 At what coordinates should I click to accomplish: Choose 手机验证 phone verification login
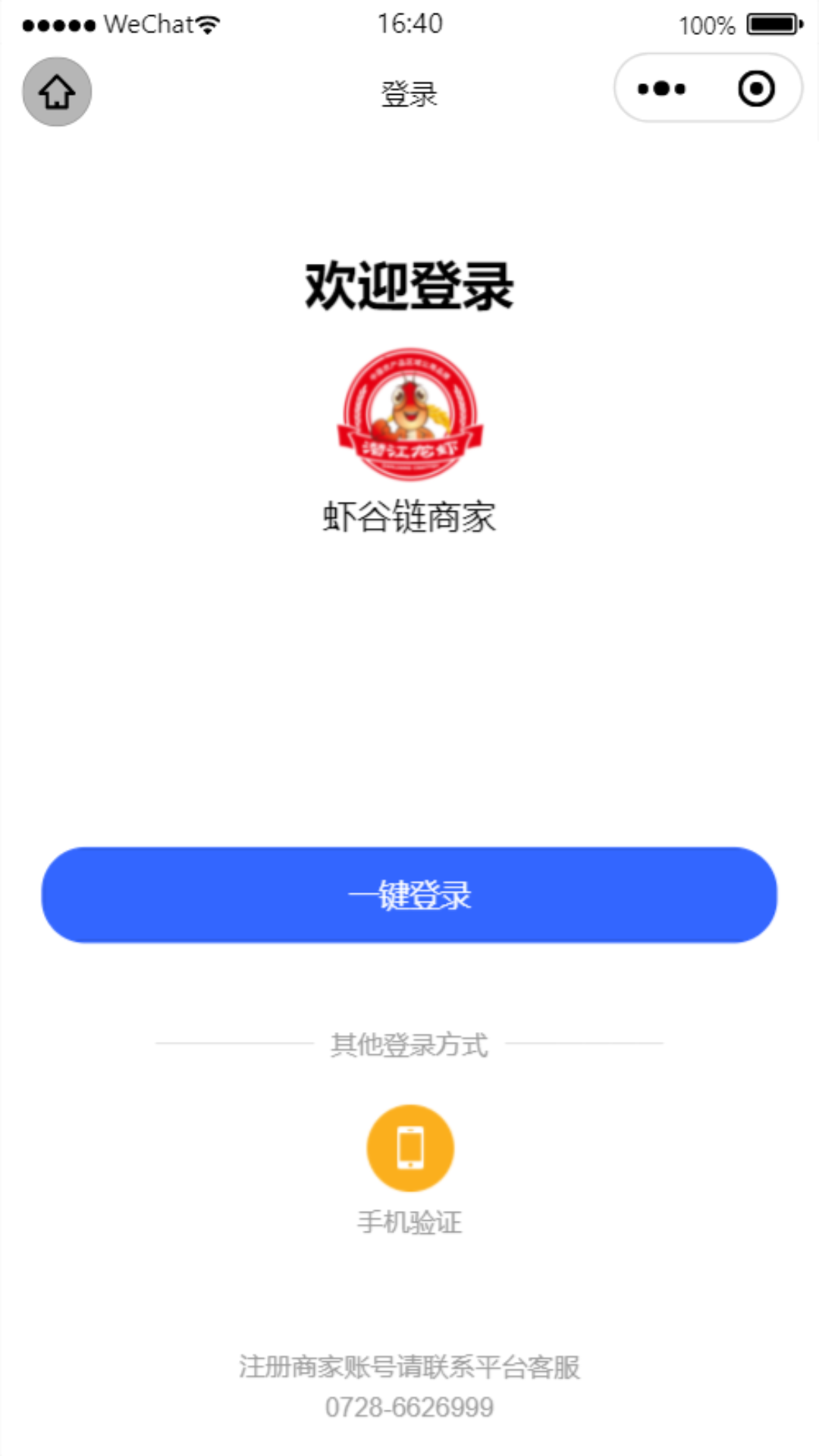click(410, 1148)
